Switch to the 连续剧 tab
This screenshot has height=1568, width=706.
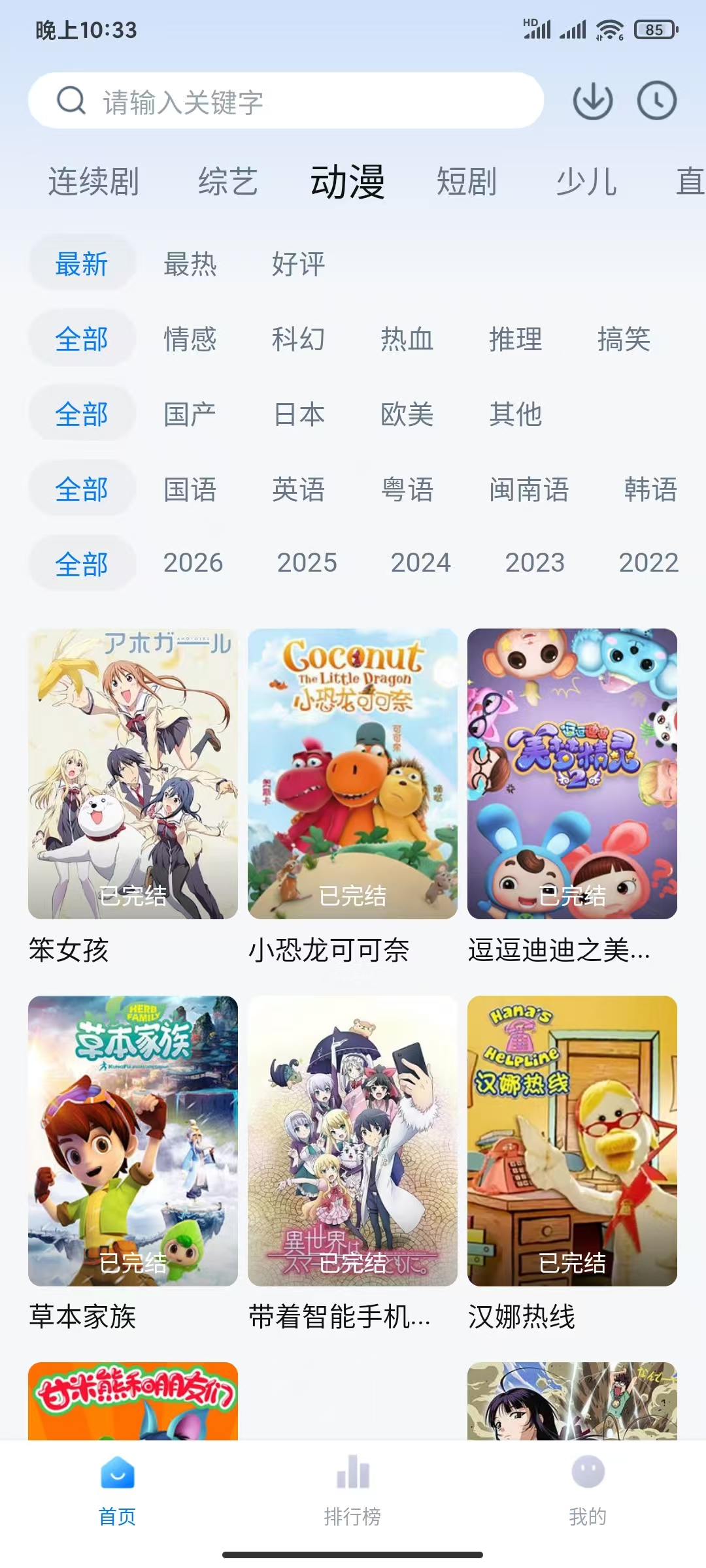93,182
